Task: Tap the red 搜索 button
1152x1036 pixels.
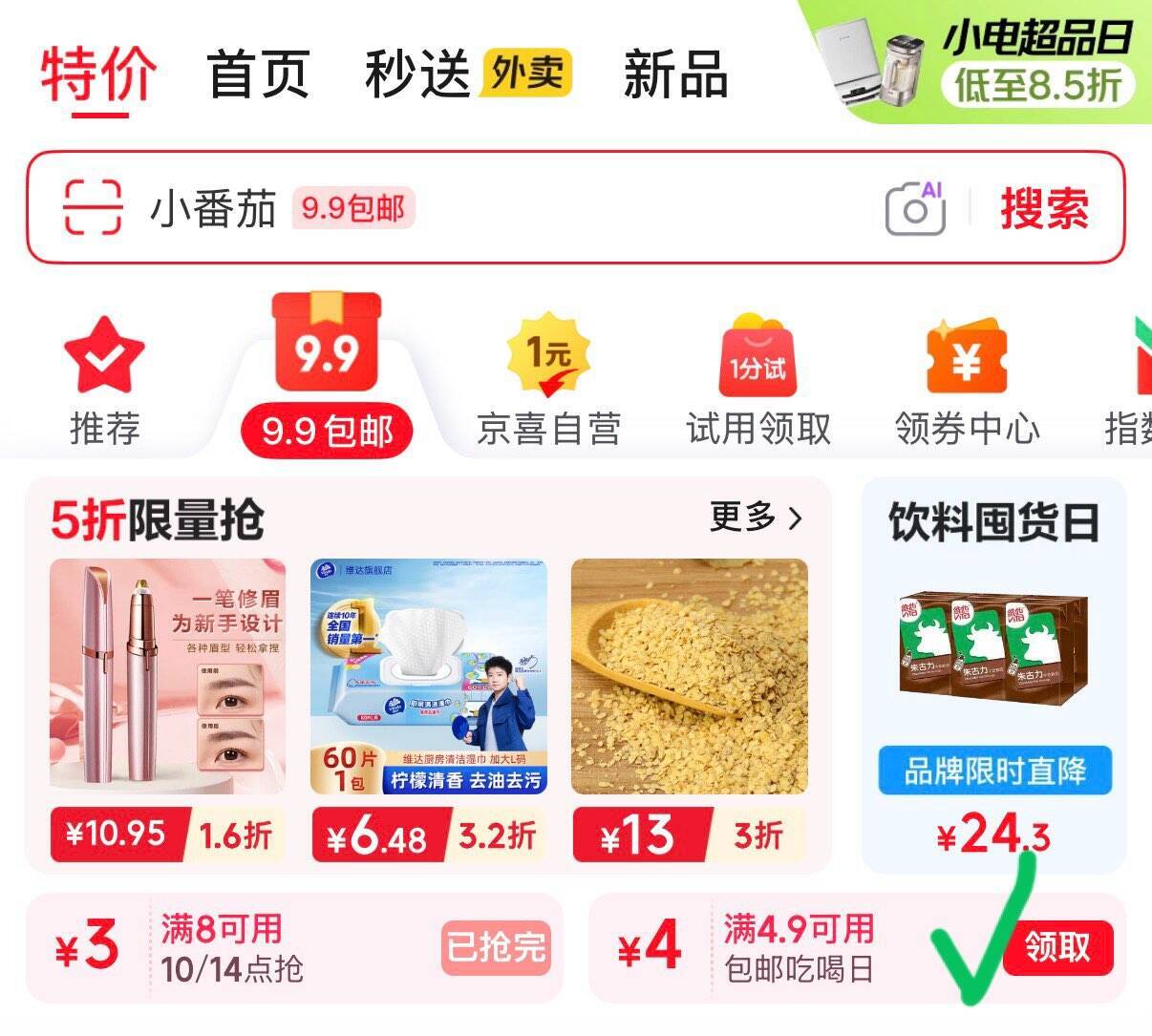Action: pos(1044,207)
